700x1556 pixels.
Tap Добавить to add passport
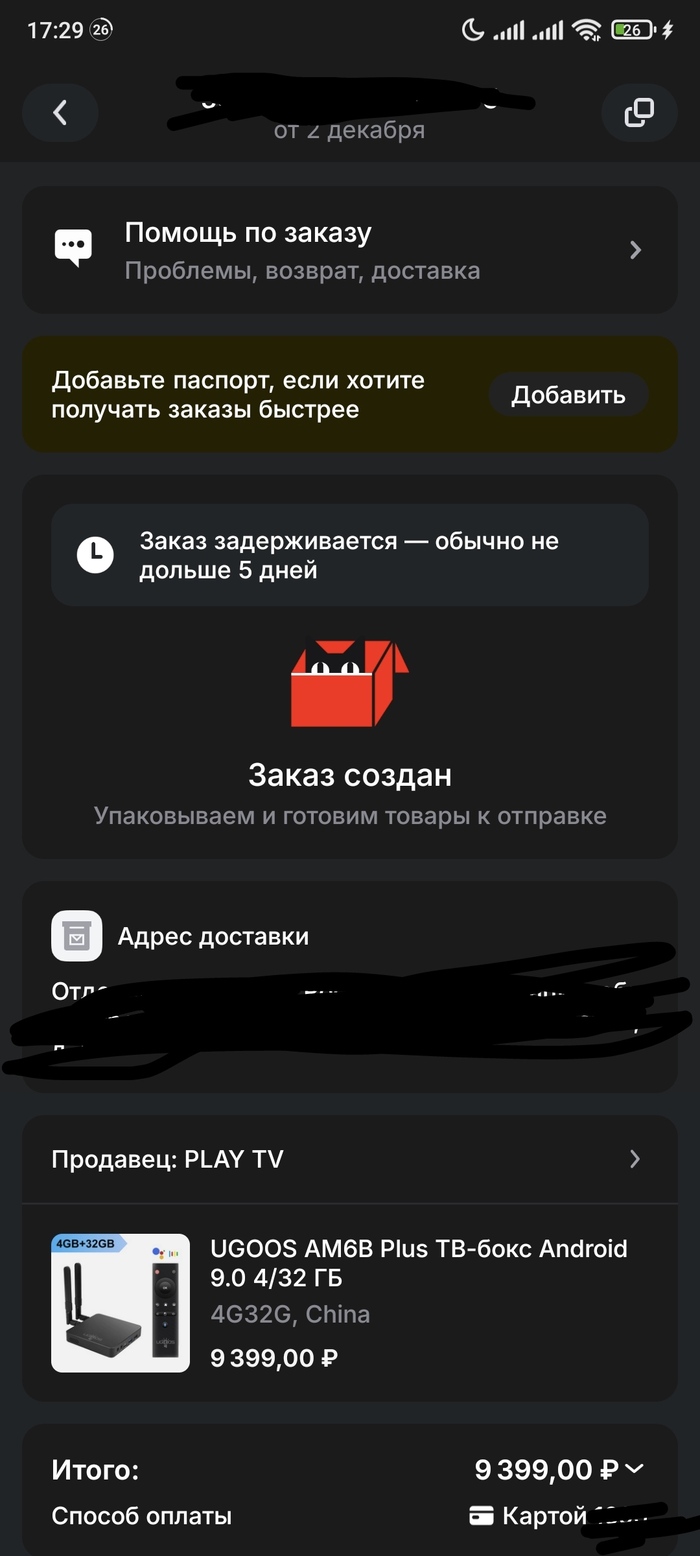click(568, 395)
